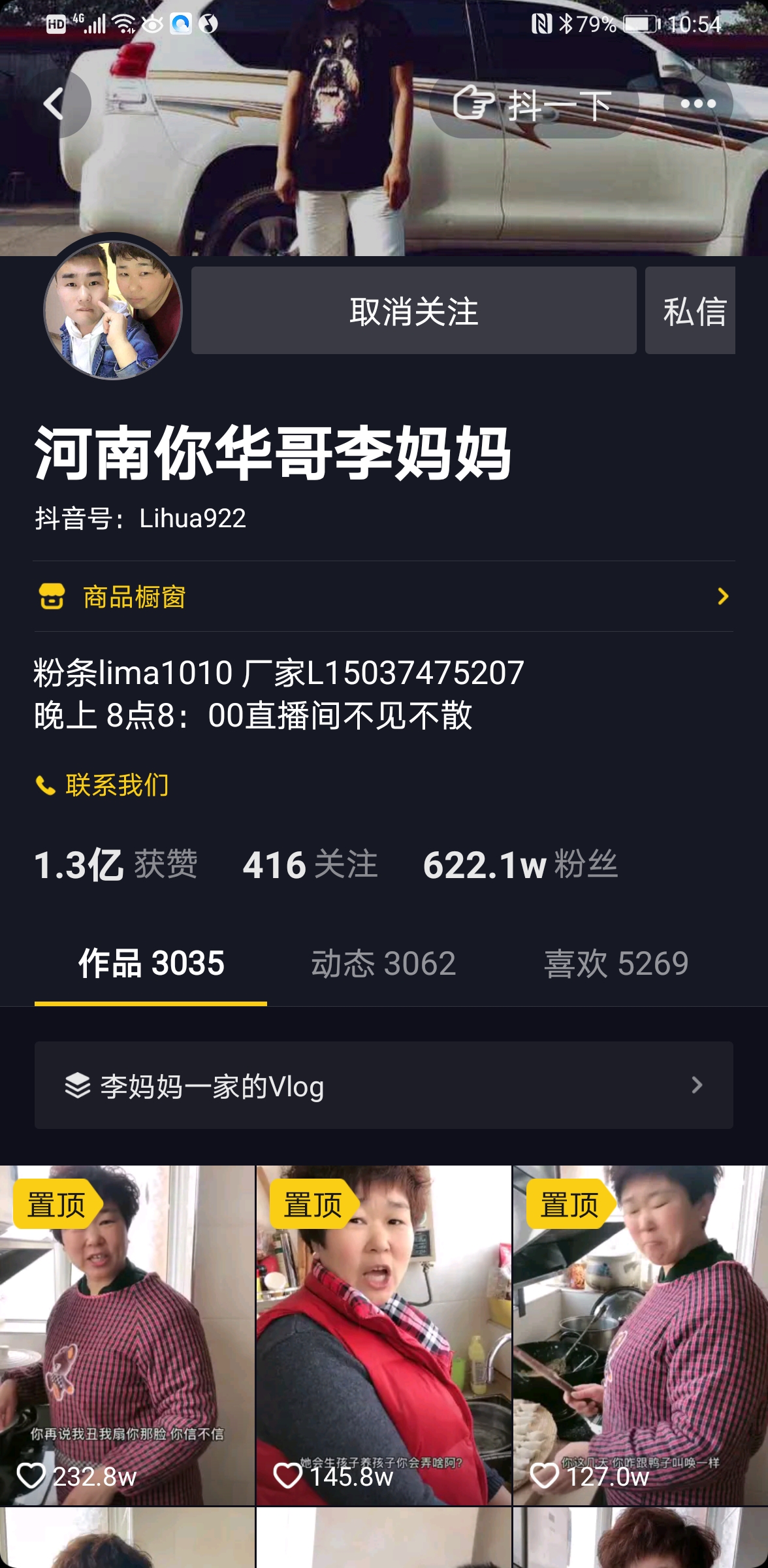
Task: Go back using the top-left arrow
Action: point(55,104)
